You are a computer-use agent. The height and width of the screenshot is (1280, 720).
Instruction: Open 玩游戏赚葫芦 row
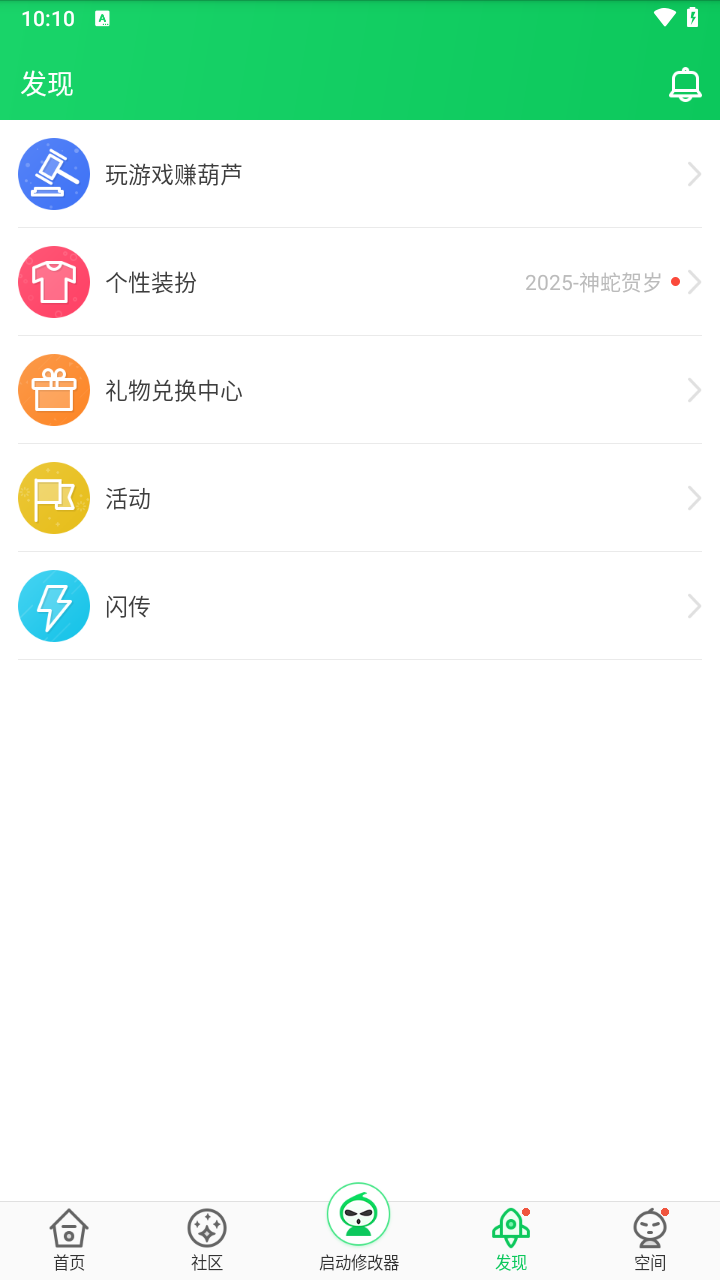coord(360,174)
